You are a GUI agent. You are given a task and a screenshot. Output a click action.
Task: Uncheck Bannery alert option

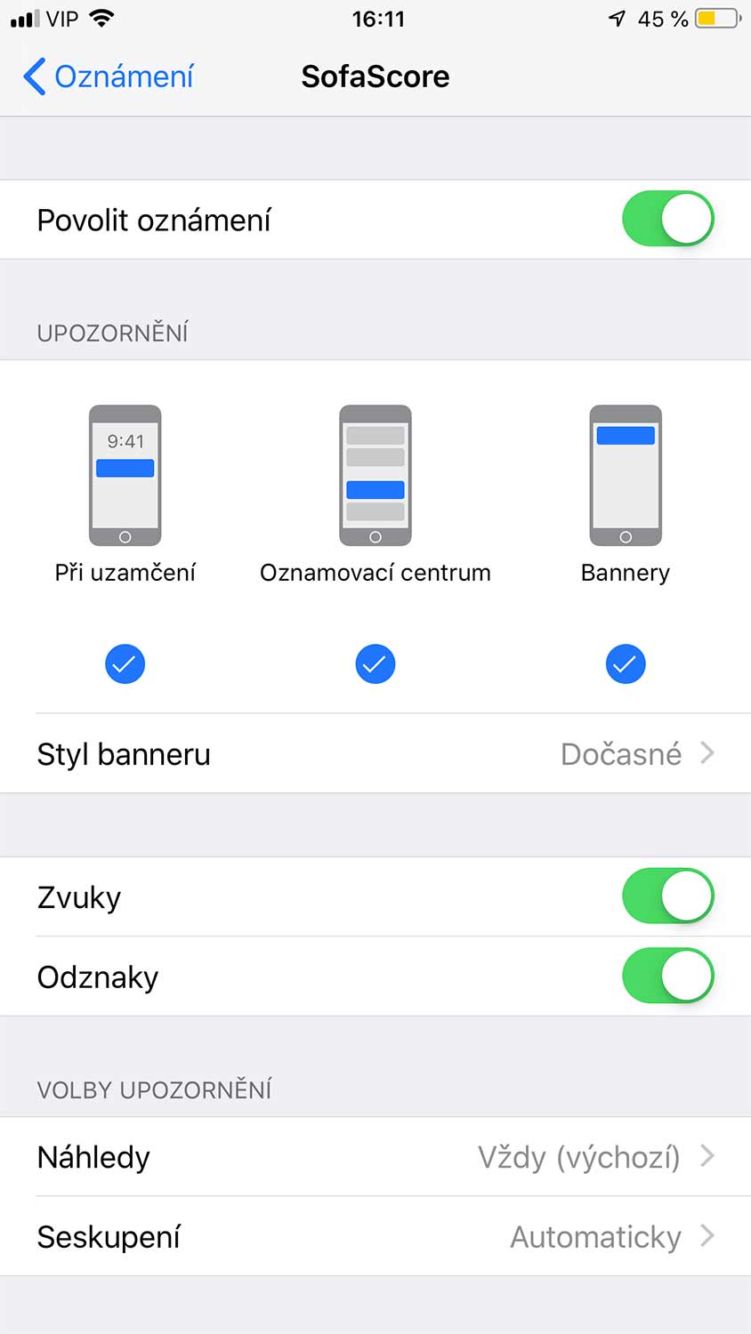pos(625,663)
